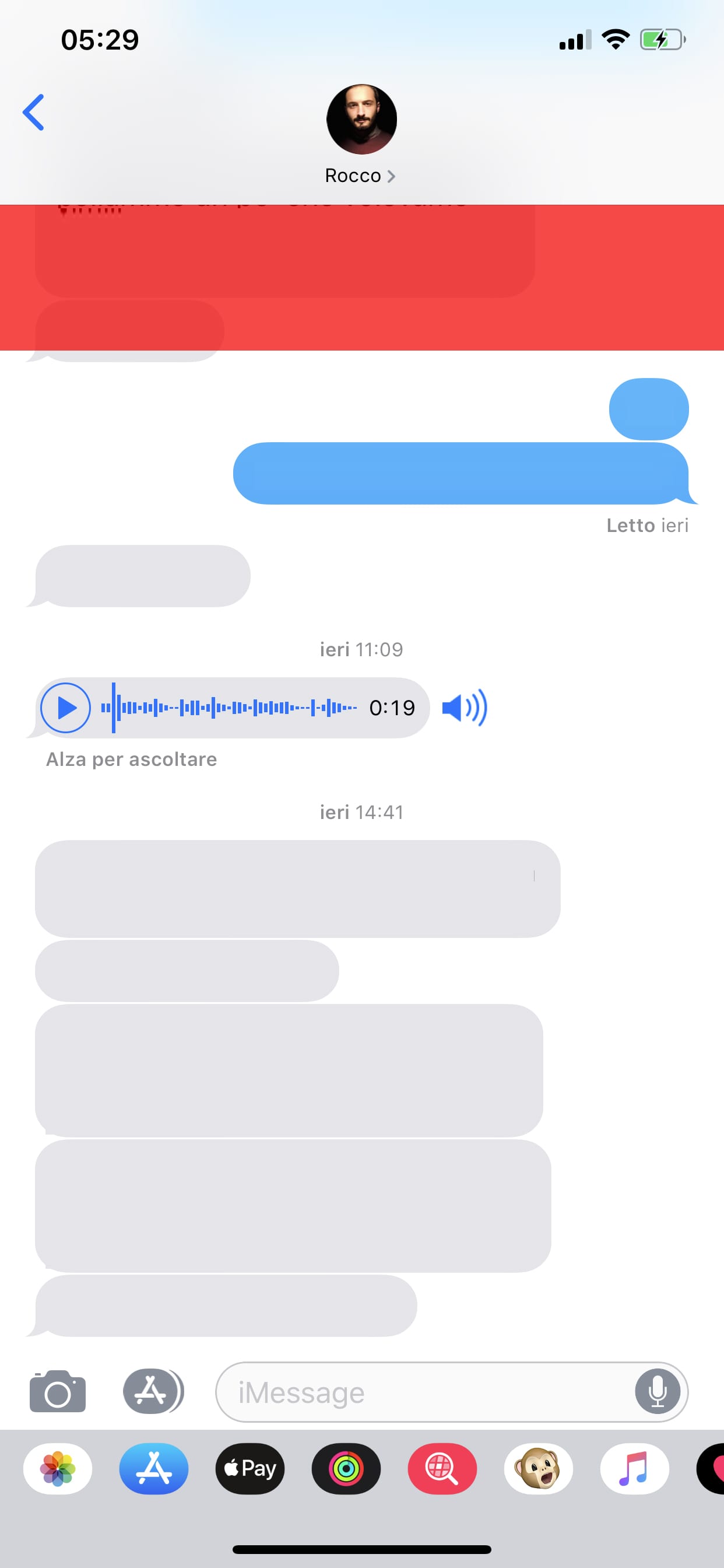Image resolution: width=724 pixels, height=1568 pixels.
Task: Open the App Store for iMessage
Action: 154,1469
